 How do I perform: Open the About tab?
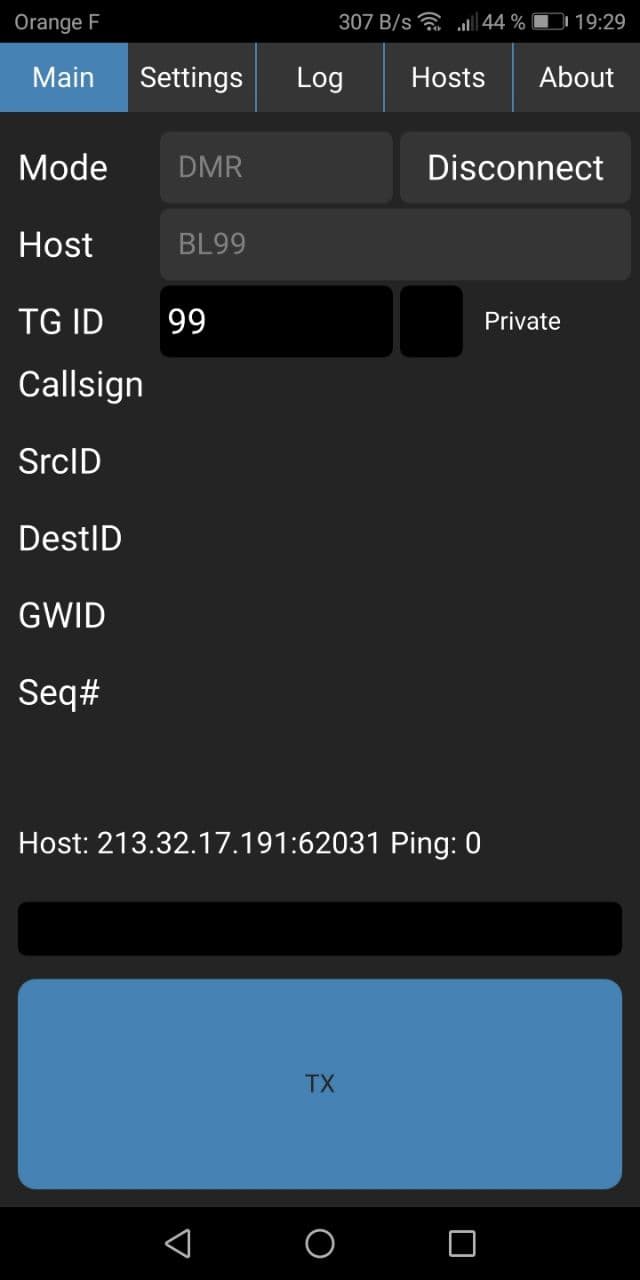point(577,78)
